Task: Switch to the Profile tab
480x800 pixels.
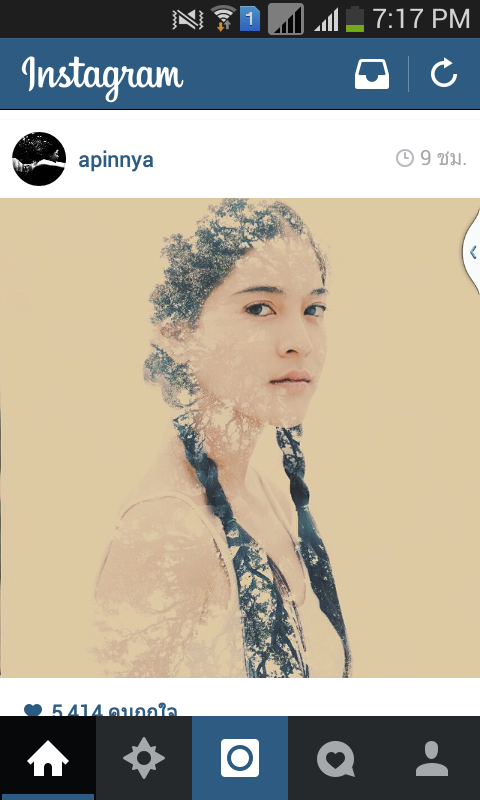Action: coord(432,758)
